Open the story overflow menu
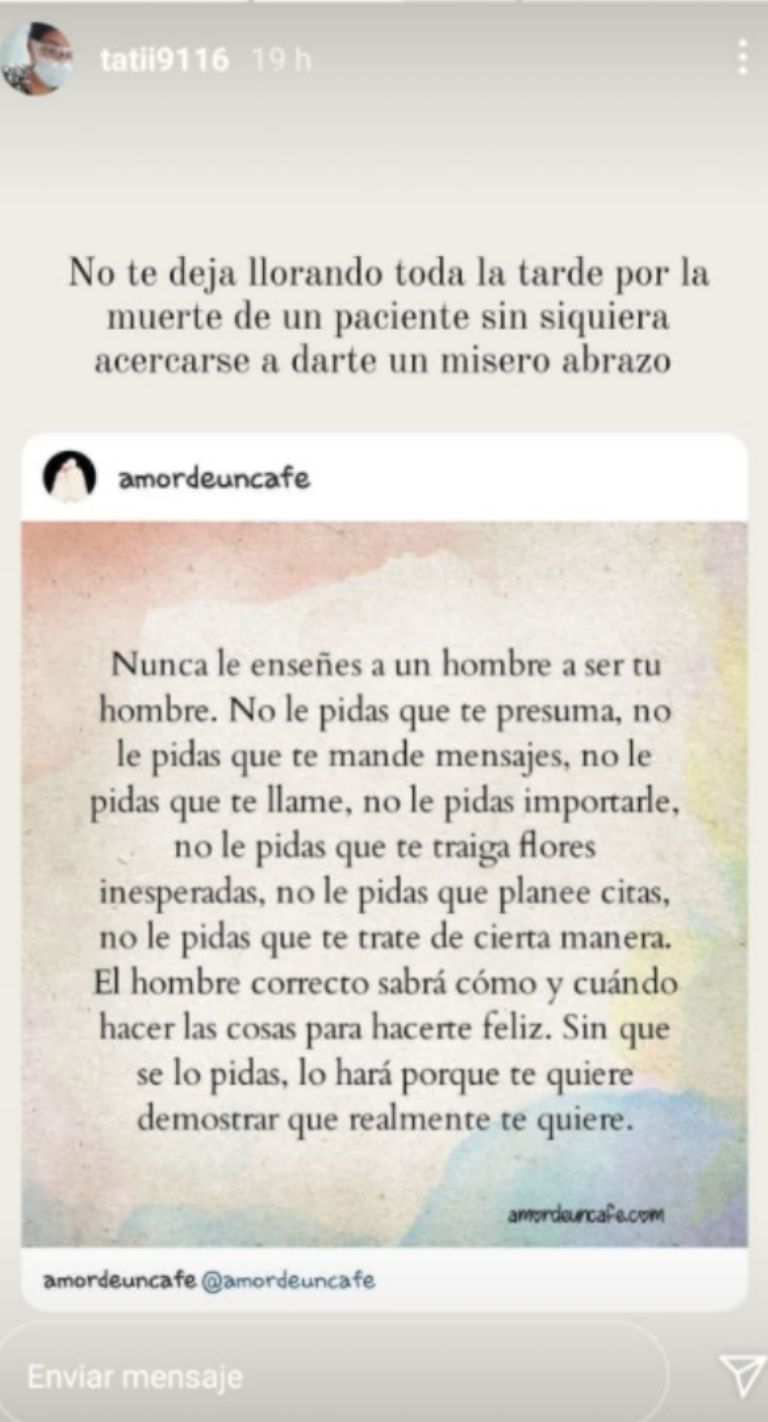The image size is (768, 1422). [742, 58]
